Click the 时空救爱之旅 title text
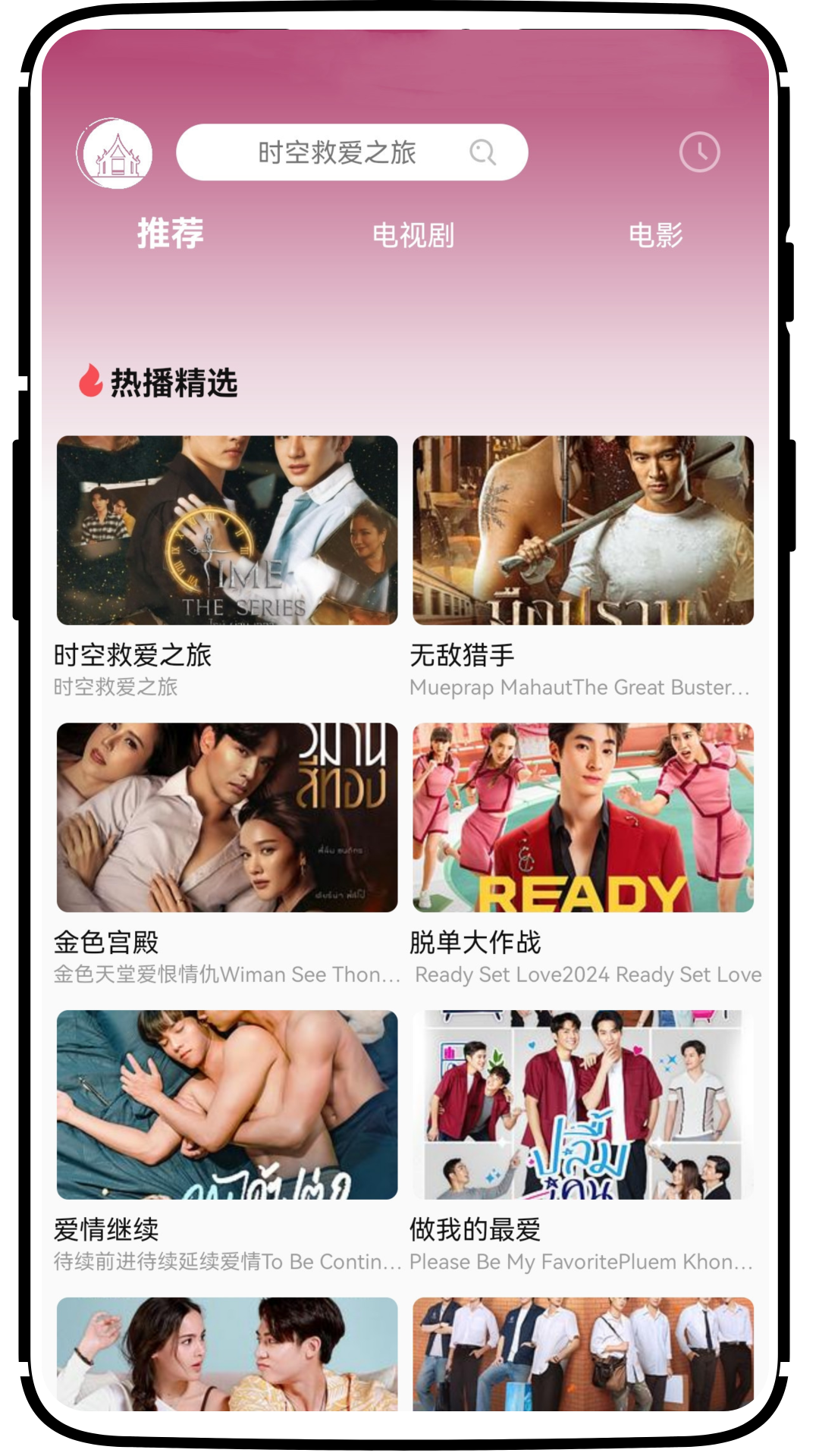The image size is (819, 1456). click(x=132, y=653)
